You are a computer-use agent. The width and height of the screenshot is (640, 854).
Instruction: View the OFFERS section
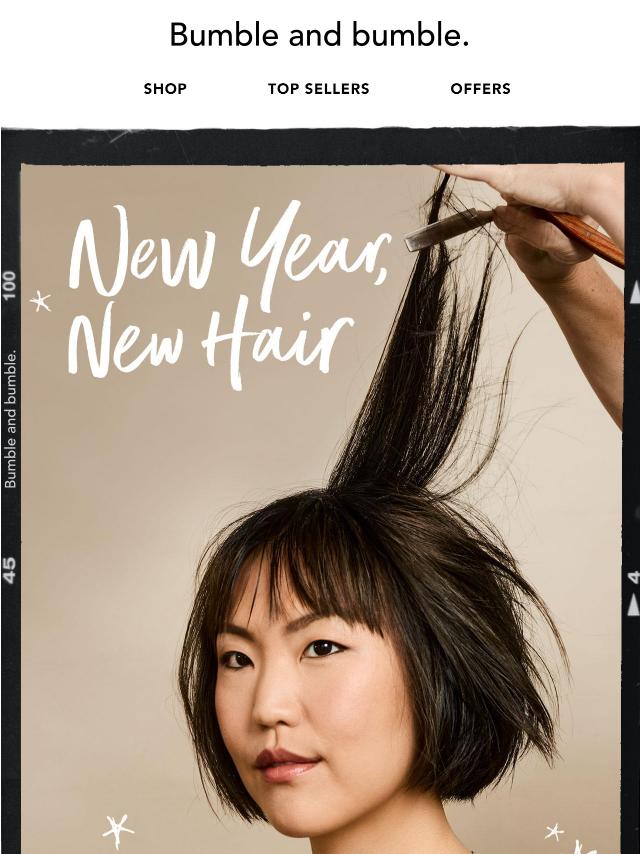(x=480, y=89)
